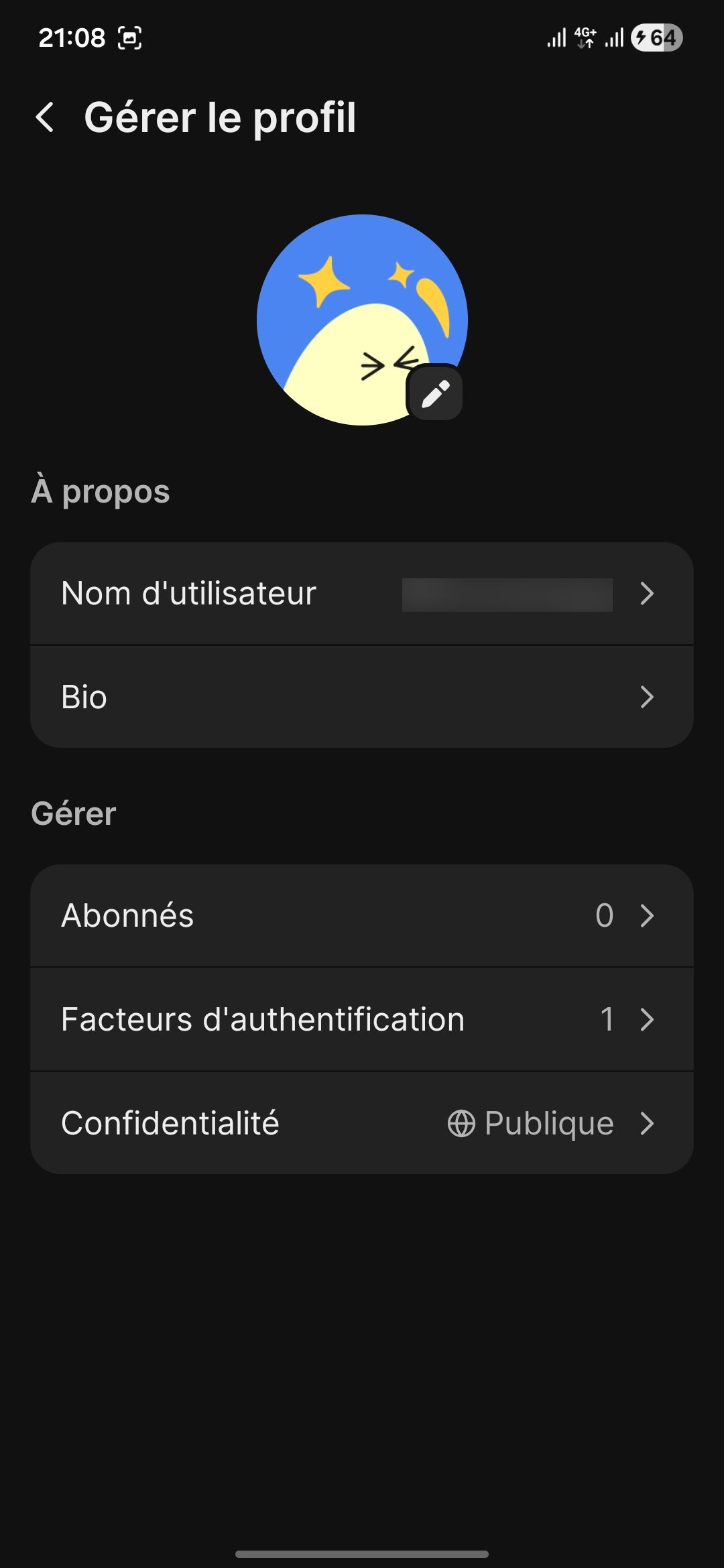Tap the back arrow to leave Gérer le profil
Viewport: 724px width, 1568px height.
click(46, 118)
